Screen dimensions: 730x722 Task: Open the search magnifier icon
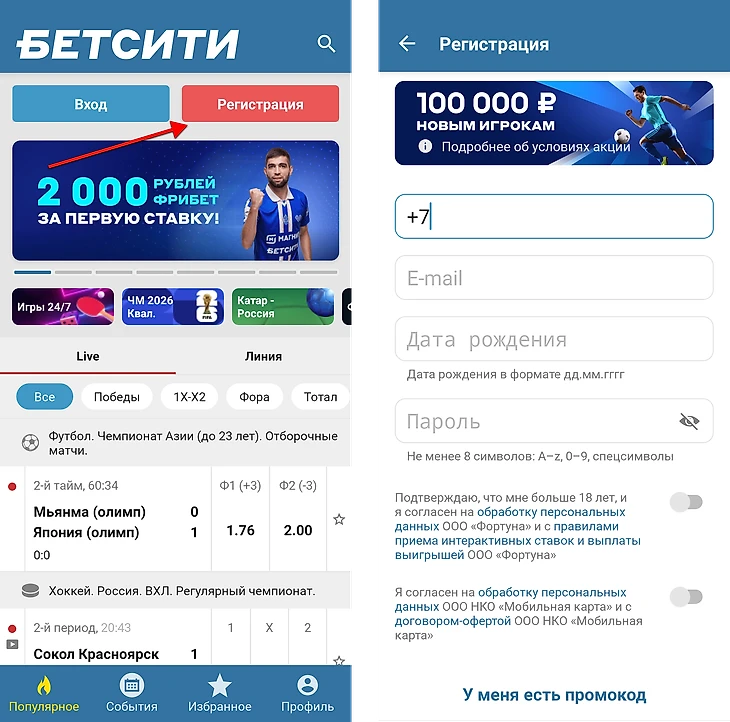(326, 44)
